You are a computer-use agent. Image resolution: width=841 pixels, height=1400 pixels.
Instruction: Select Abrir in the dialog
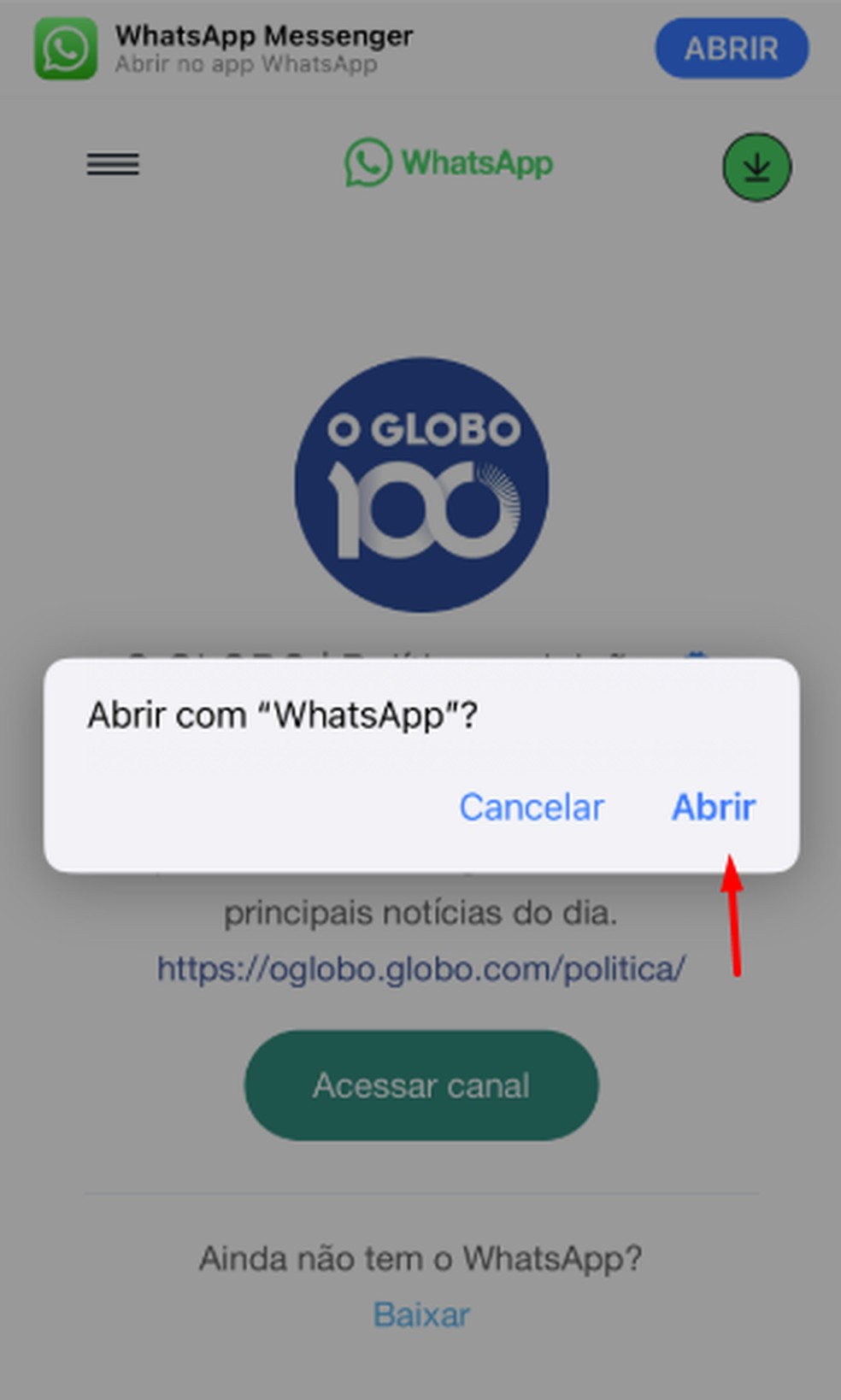(714, 806)
